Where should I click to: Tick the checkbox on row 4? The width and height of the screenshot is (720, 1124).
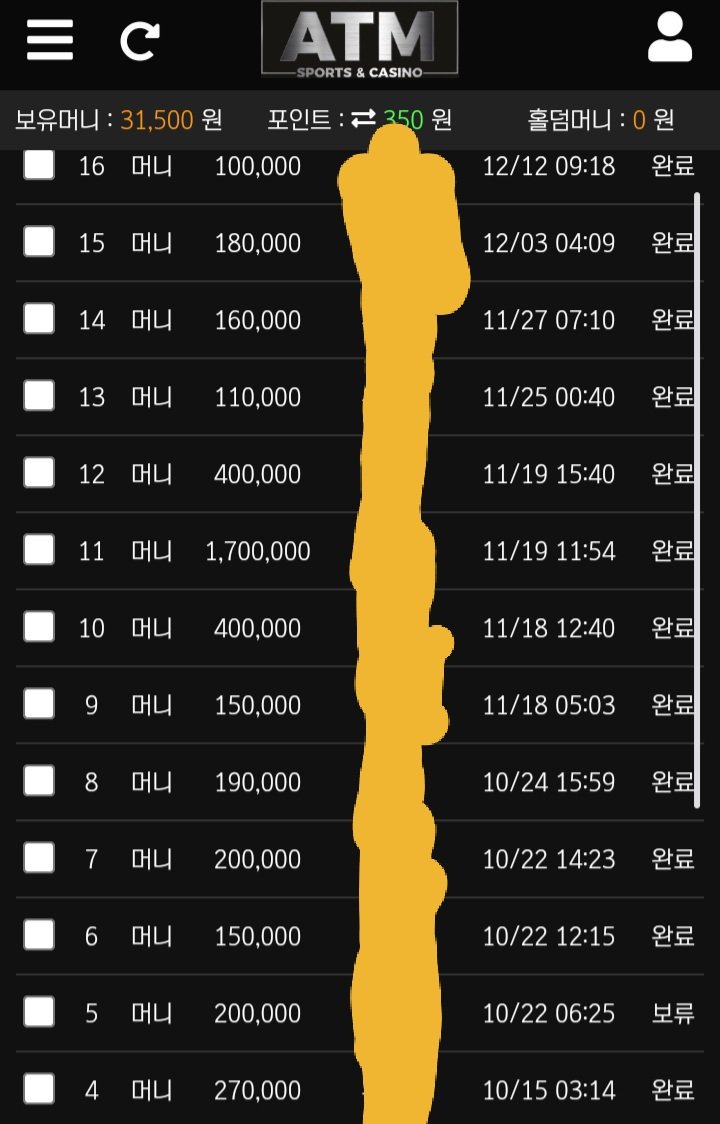(x=39, y=1089)
